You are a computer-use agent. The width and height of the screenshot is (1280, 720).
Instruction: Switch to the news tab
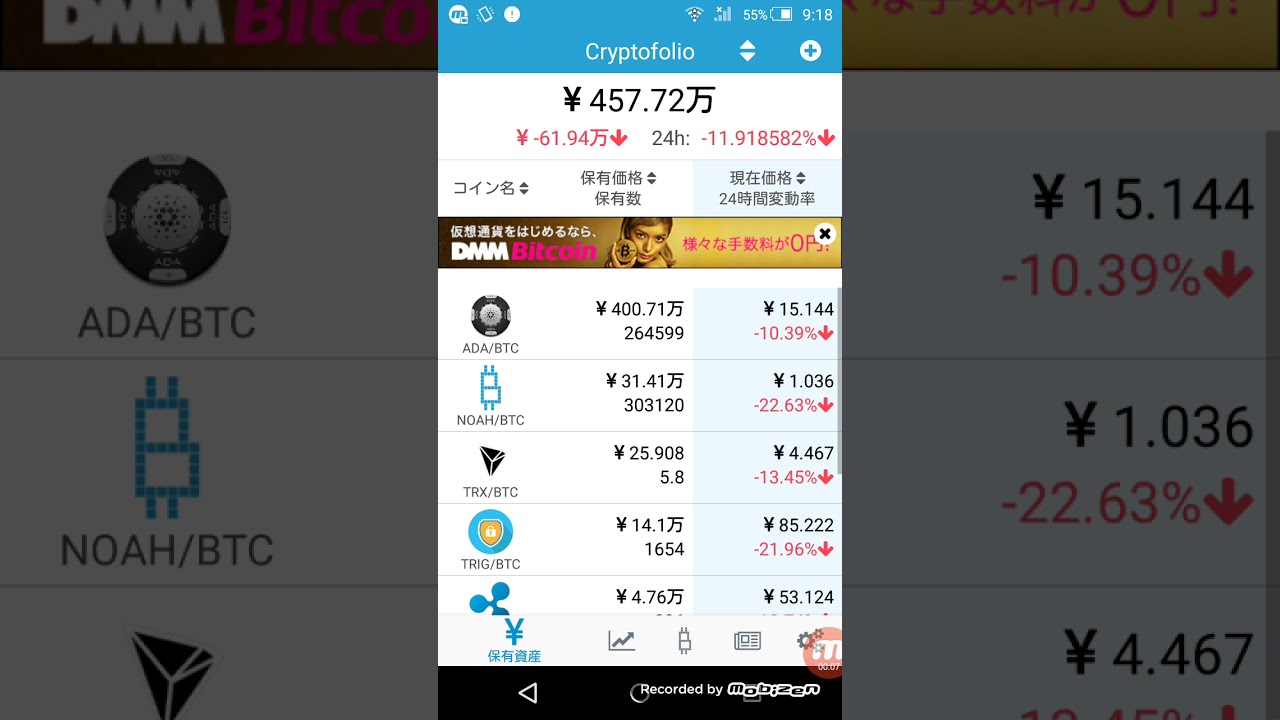(x=747, y=641)
